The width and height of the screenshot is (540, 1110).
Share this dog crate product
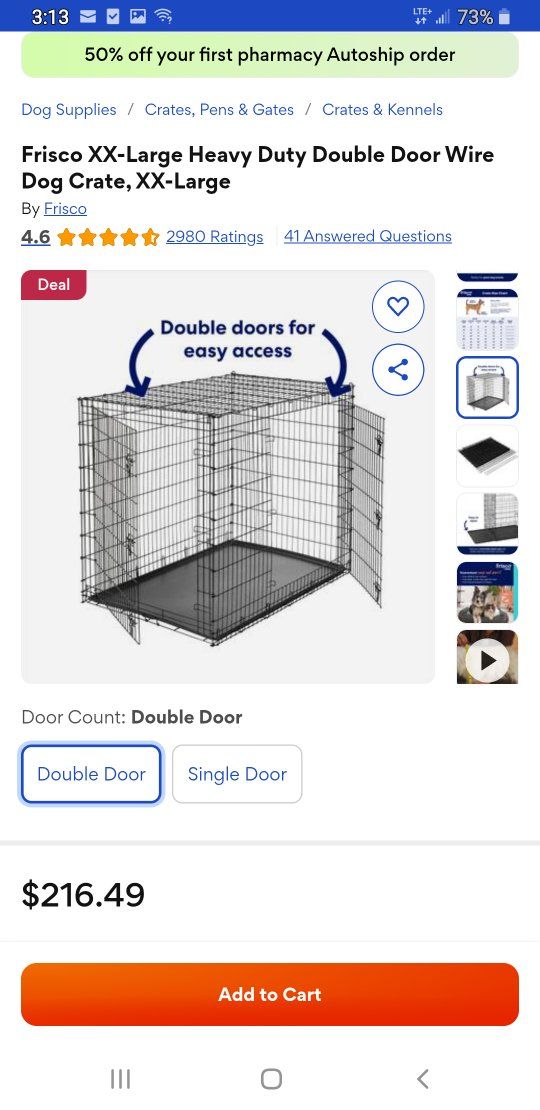398,370
